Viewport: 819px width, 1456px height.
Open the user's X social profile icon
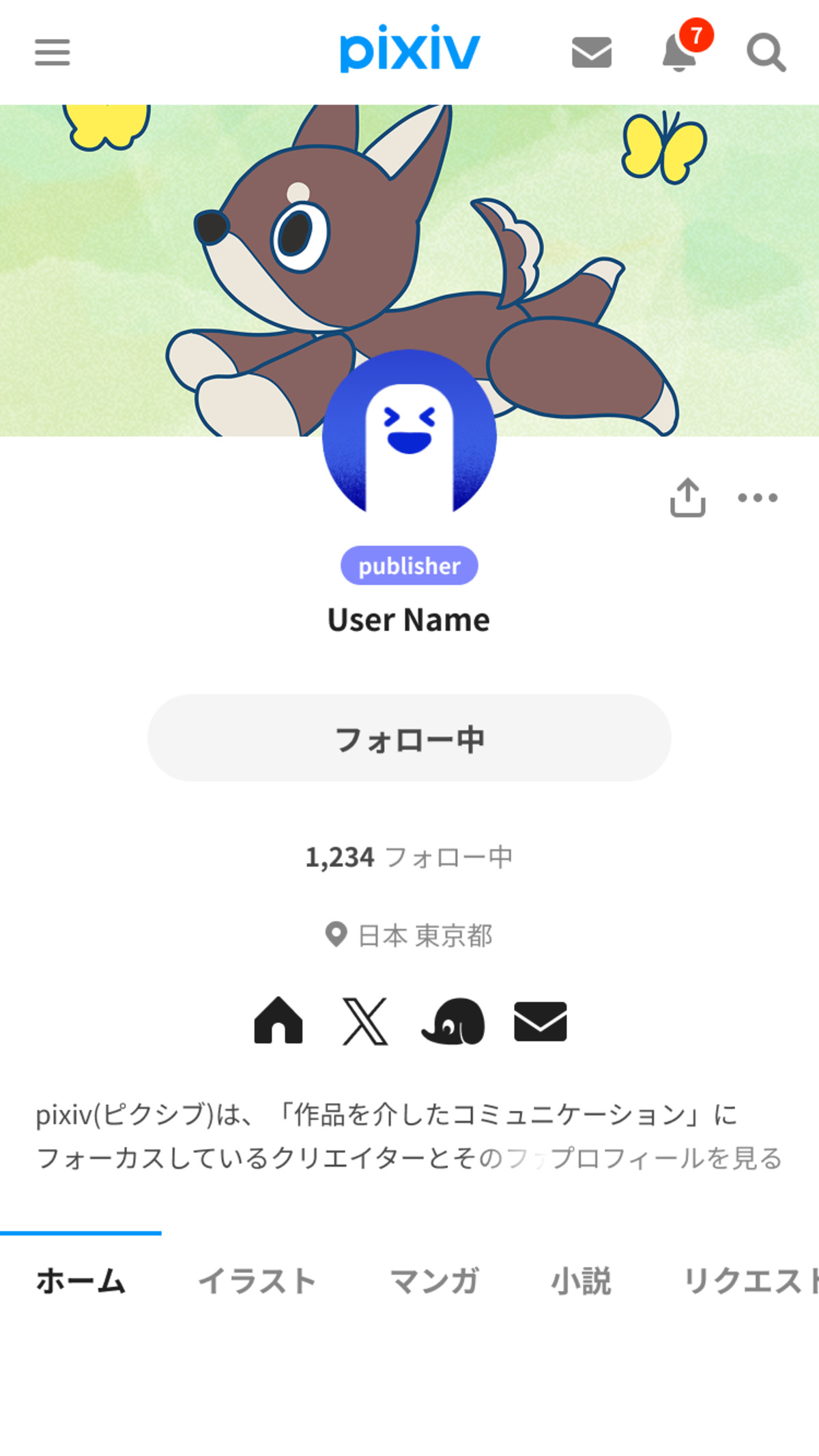point(366,1021)
